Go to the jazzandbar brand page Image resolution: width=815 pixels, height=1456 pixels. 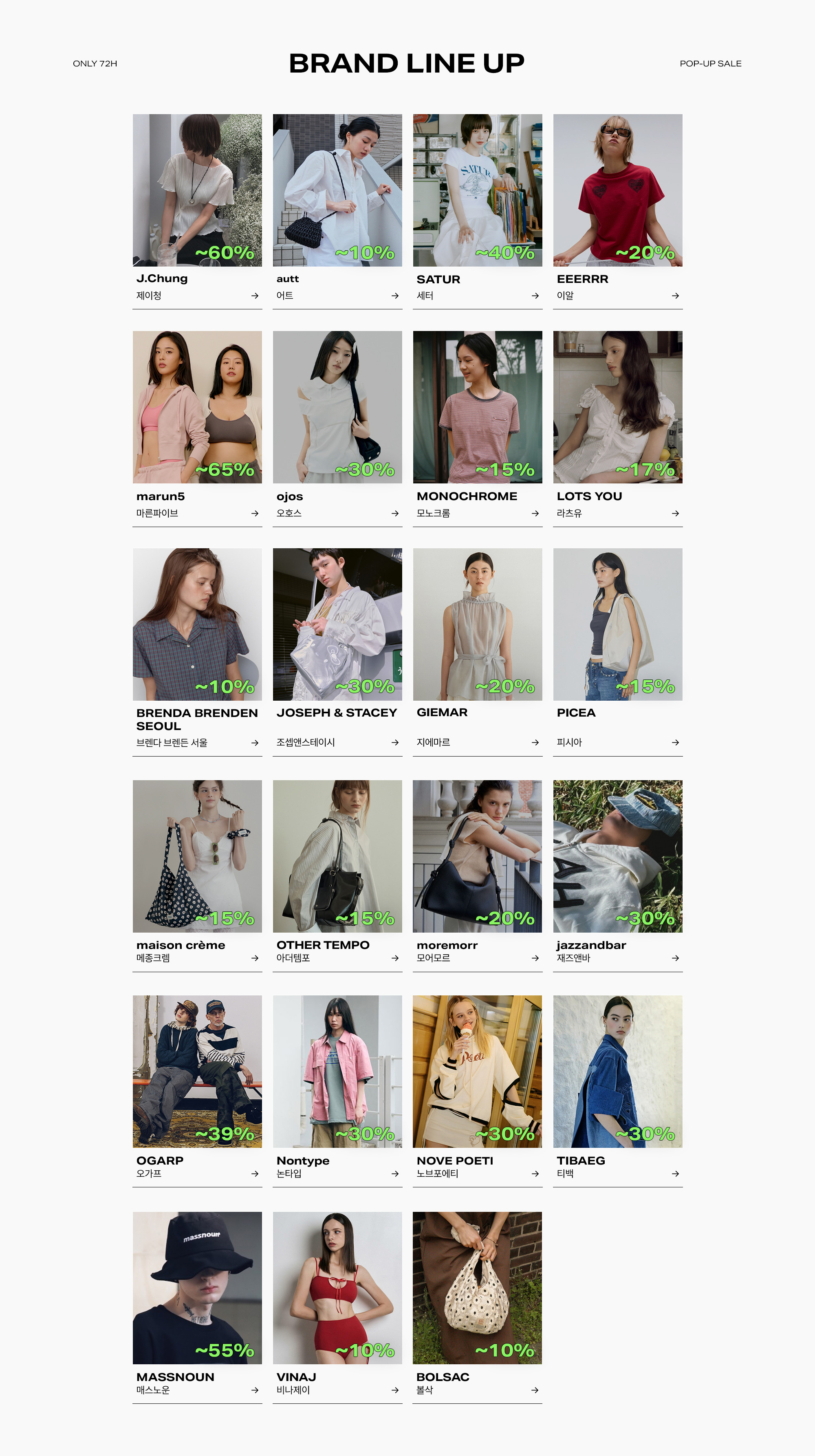click(x=618, y=876)
